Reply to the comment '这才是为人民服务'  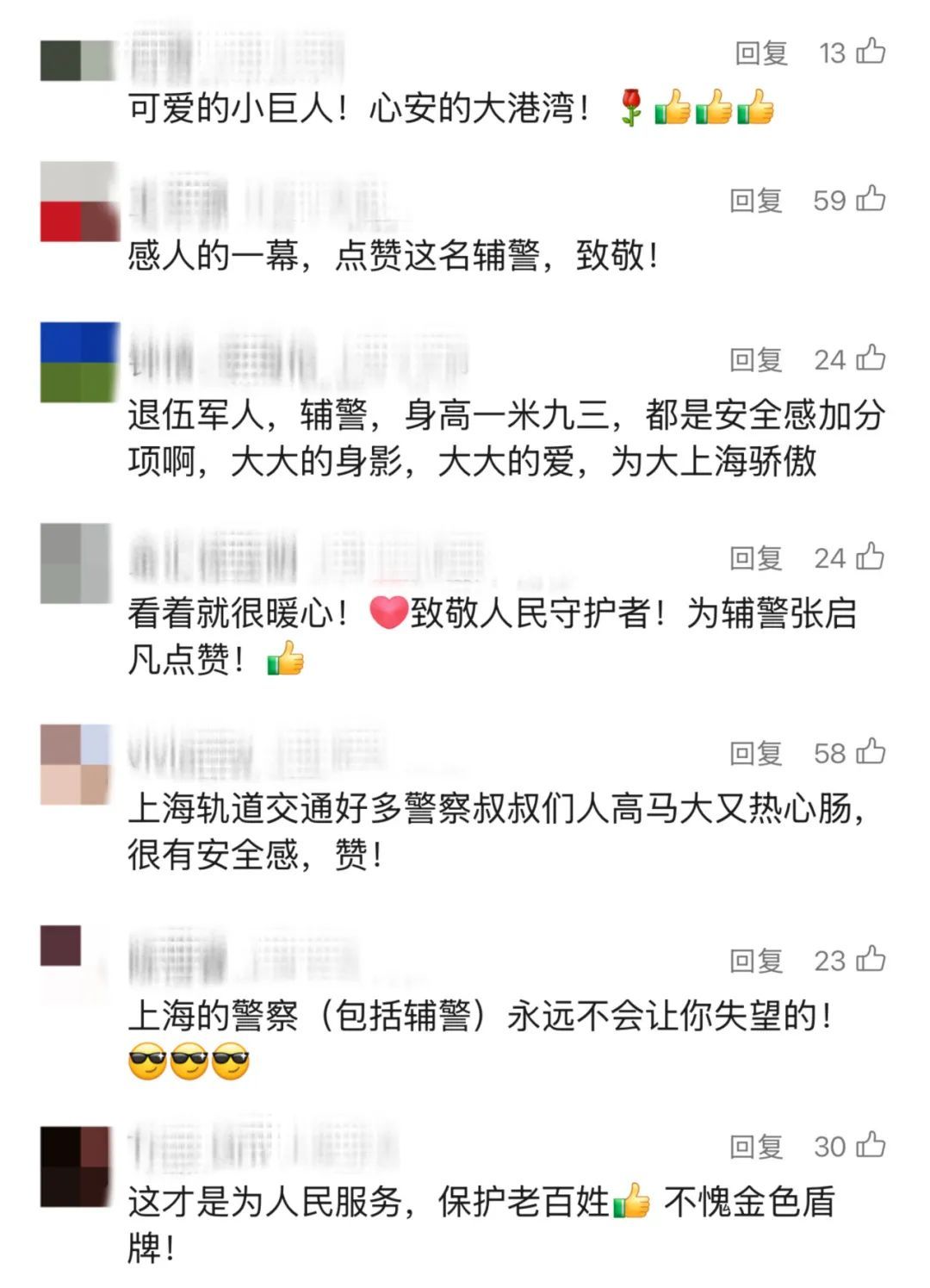(756, 1147)
